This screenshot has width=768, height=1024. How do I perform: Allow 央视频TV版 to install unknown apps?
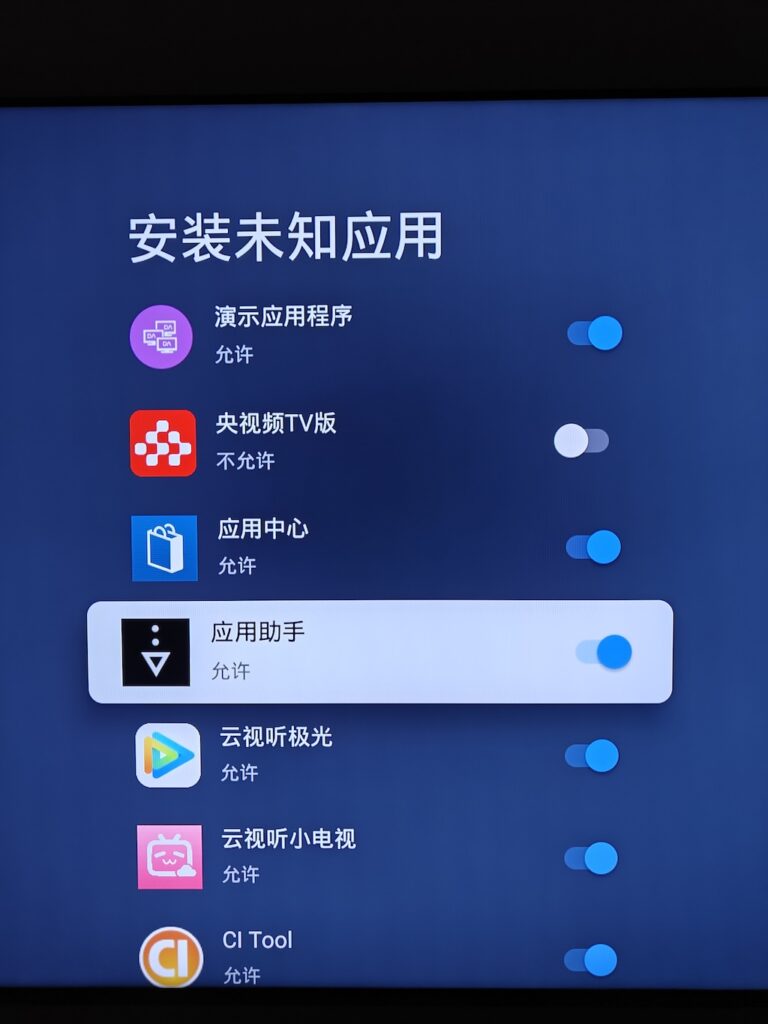click(x=582, y=441)
